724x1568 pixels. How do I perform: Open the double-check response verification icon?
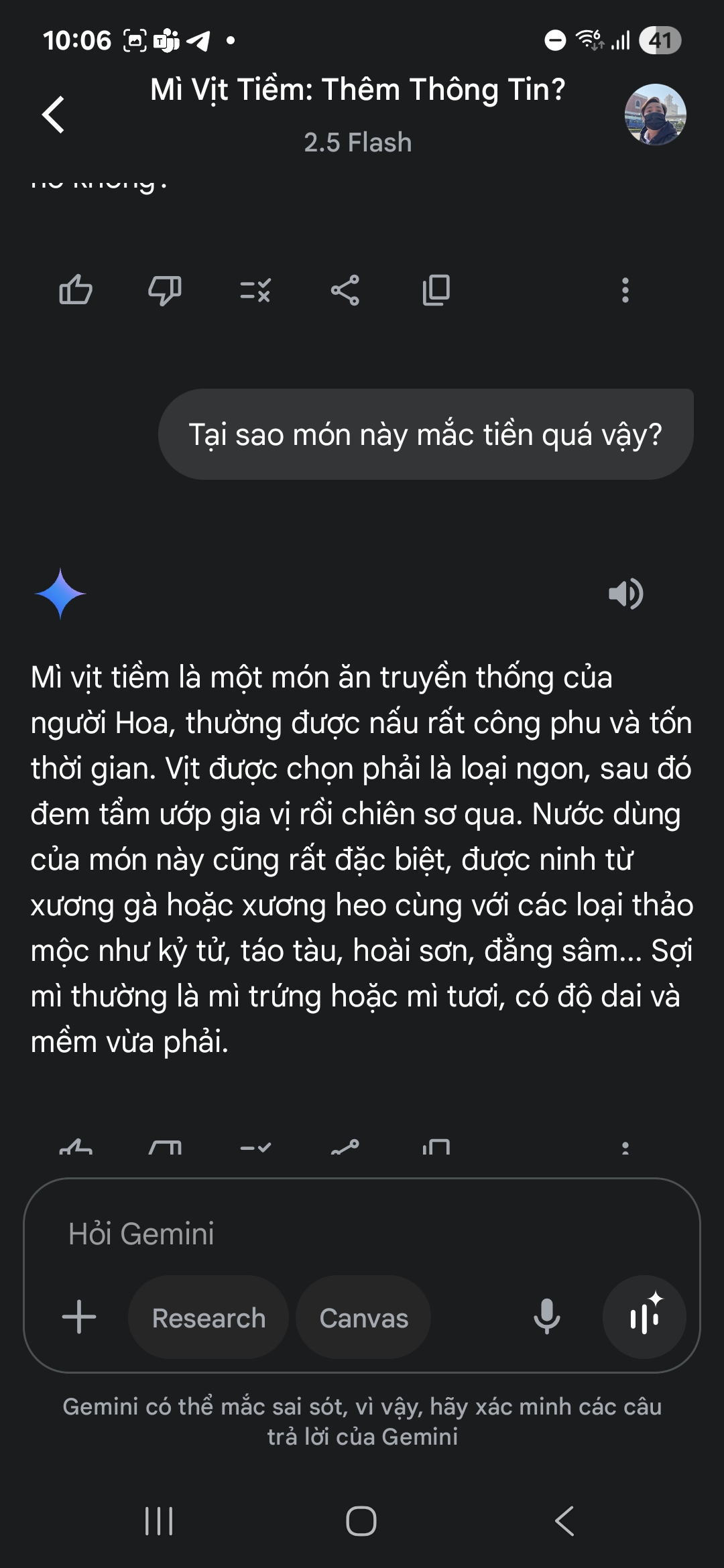[255, 290]
